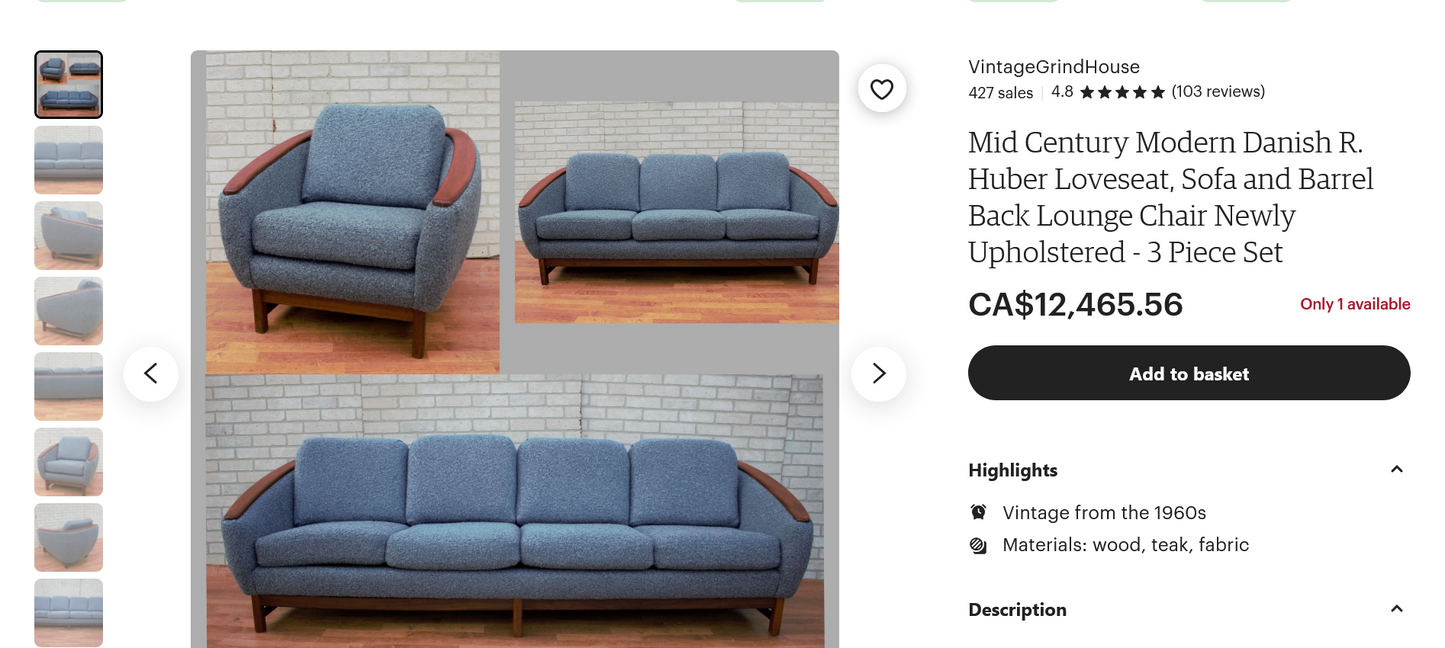Select the fourth thumbnail of sofa arm

coord(69,311)
